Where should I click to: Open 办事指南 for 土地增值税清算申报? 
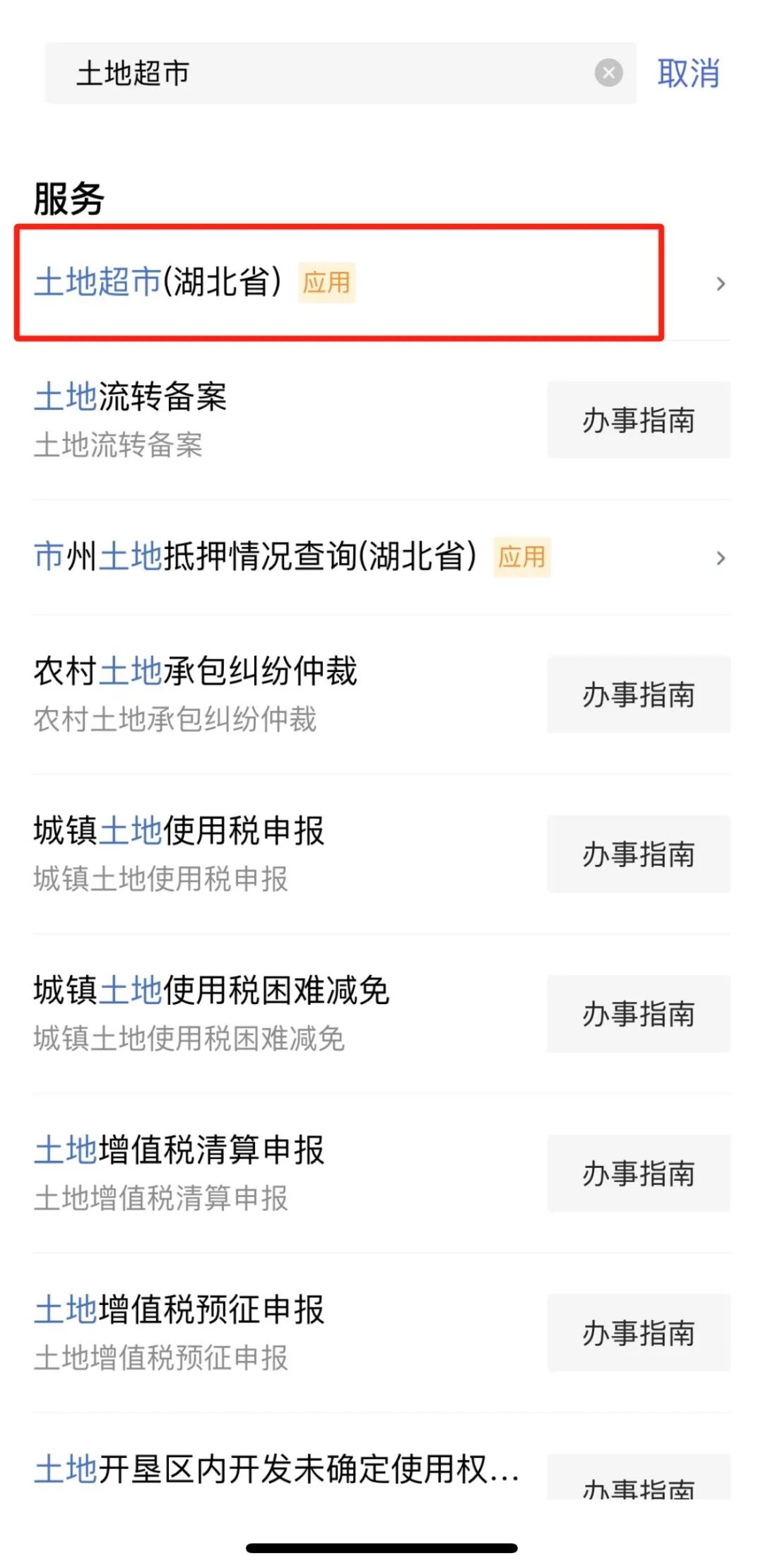(638, 1174)
